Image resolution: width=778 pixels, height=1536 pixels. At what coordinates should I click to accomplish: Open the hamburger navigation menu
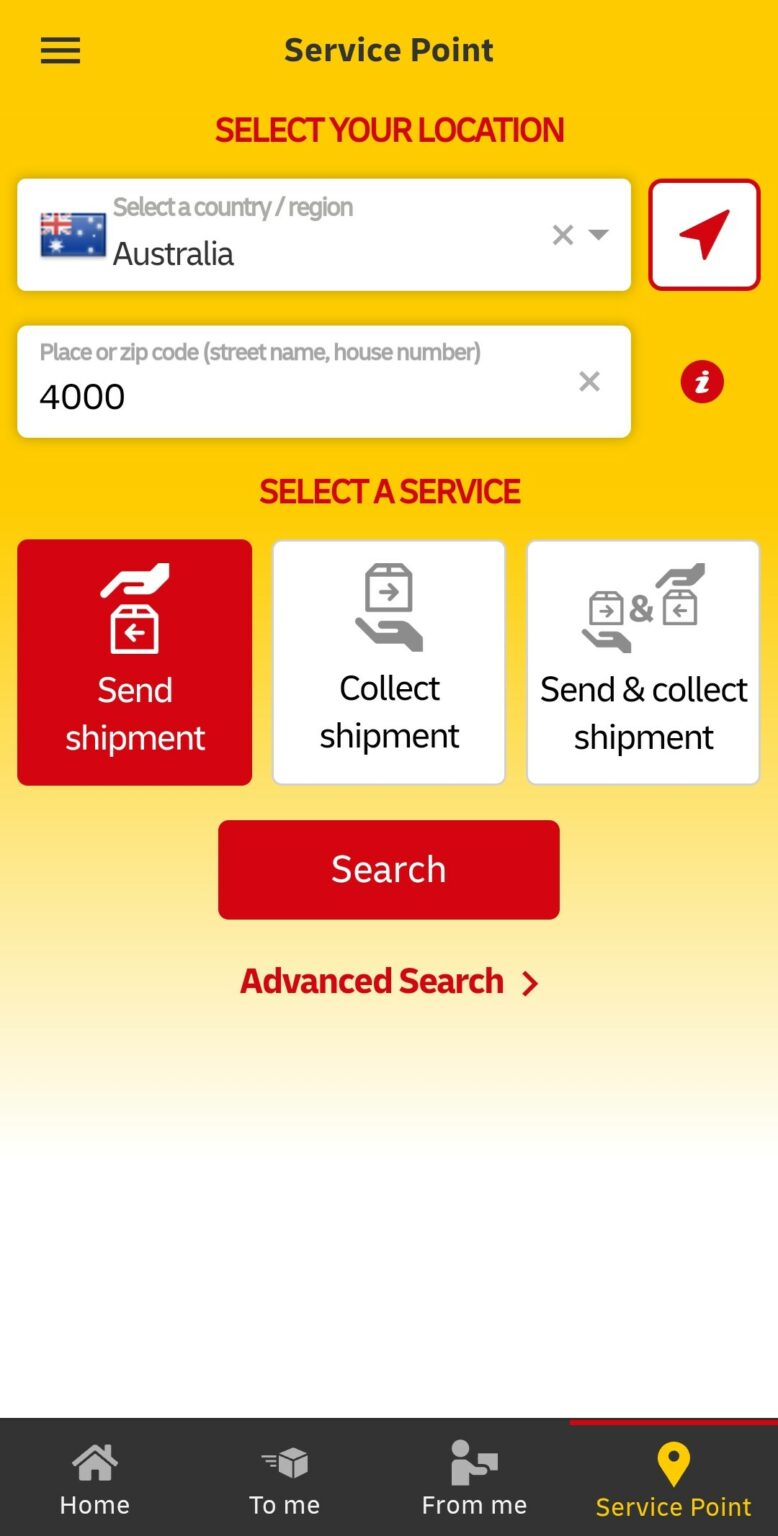[x=59, y=50]
